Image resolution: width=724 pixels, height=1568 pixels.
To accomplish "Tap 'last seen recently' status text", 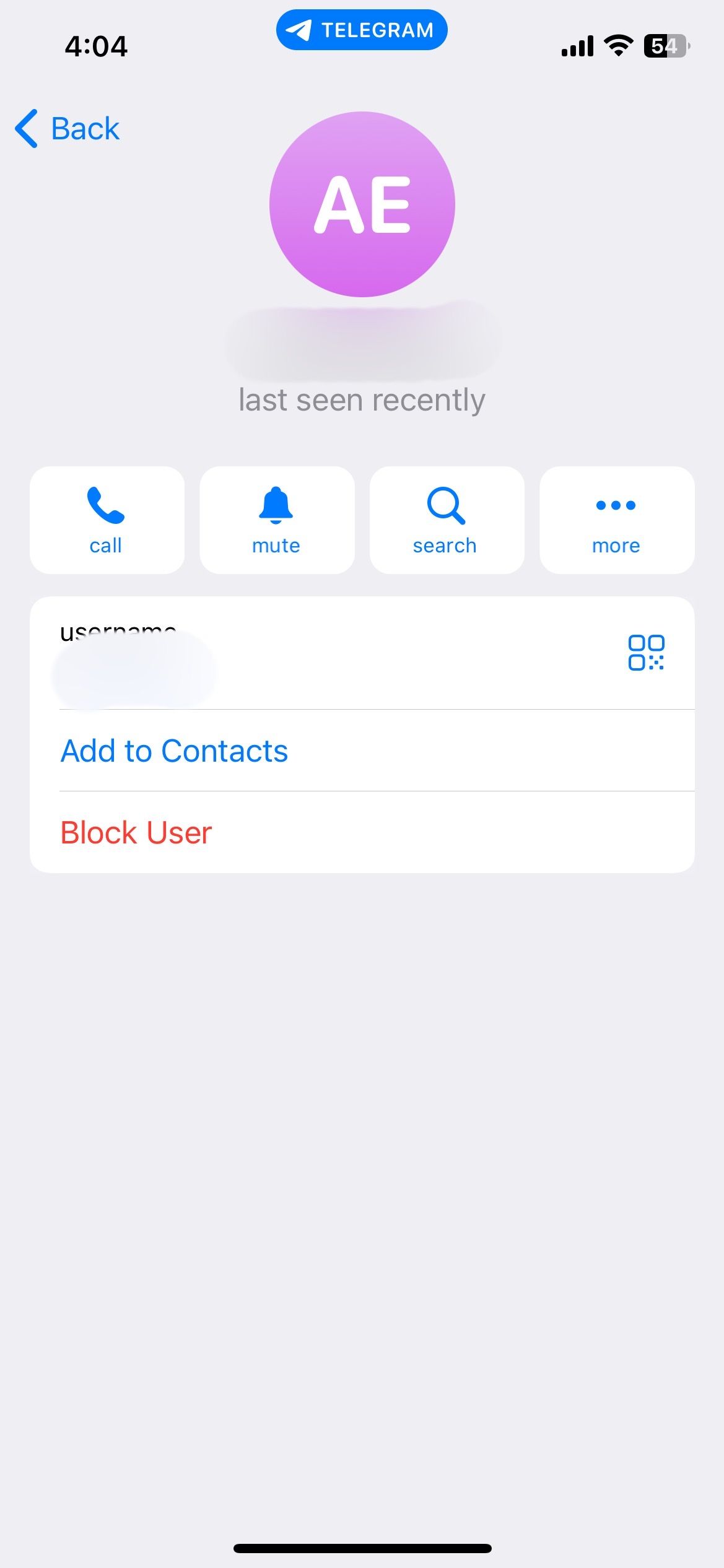I will (362, 399).
